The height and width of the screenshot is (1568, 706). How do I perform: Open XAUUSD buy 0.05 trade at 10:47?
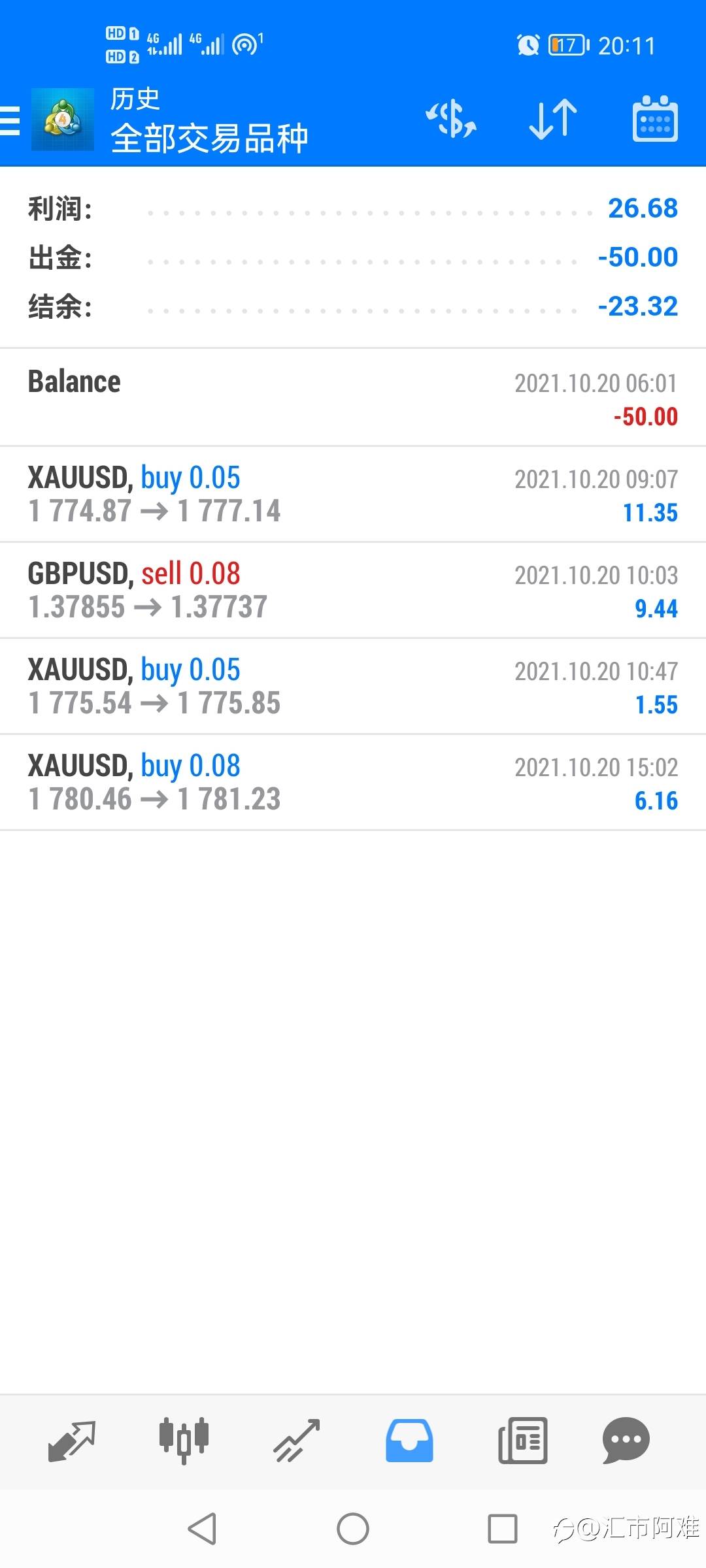click(x=353, y=687)
